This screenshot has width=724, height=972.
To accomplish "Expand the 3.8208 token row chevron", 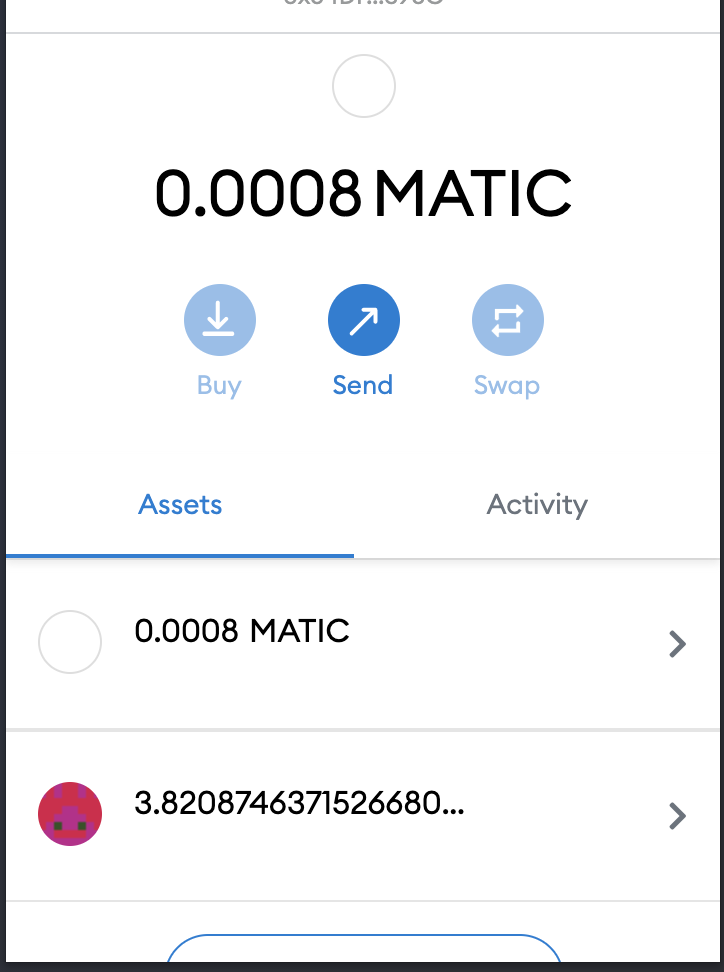I will (x=677, y=816).
